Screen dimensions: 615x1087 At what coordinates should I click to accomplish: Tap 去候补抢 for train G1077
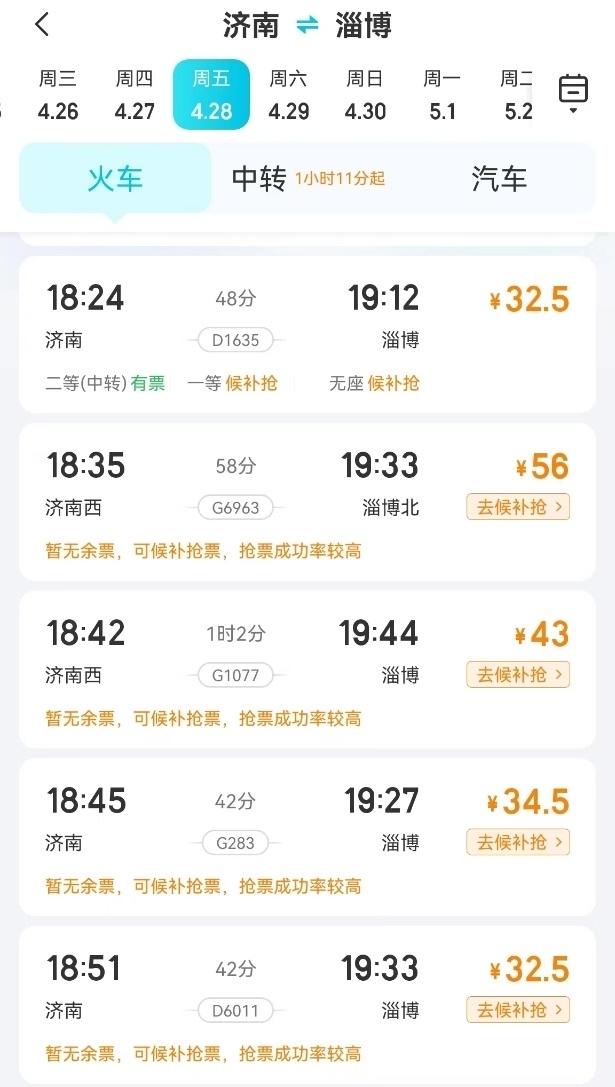517,675
